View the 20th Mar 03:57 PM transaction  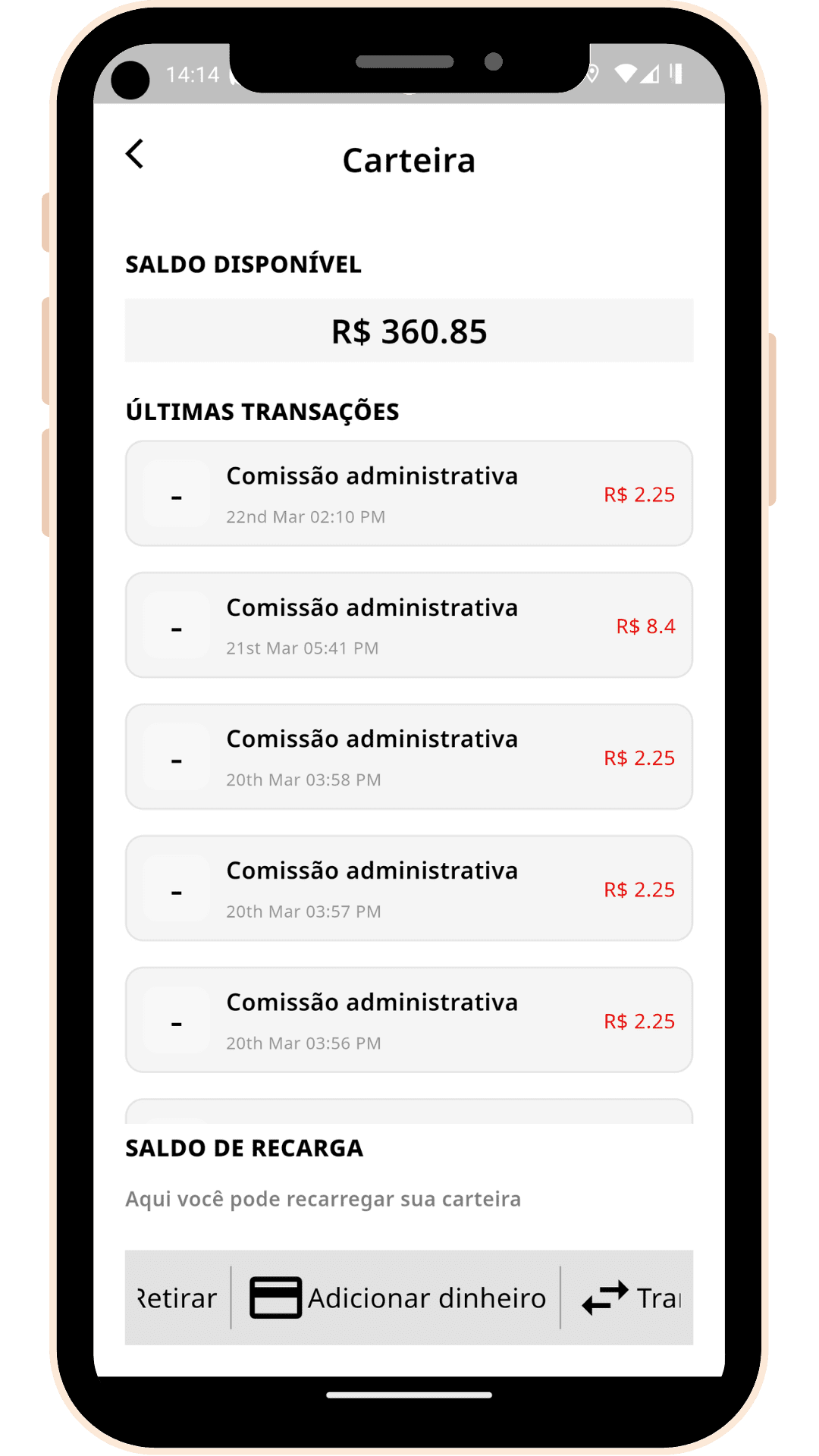[x=409, y=888]
